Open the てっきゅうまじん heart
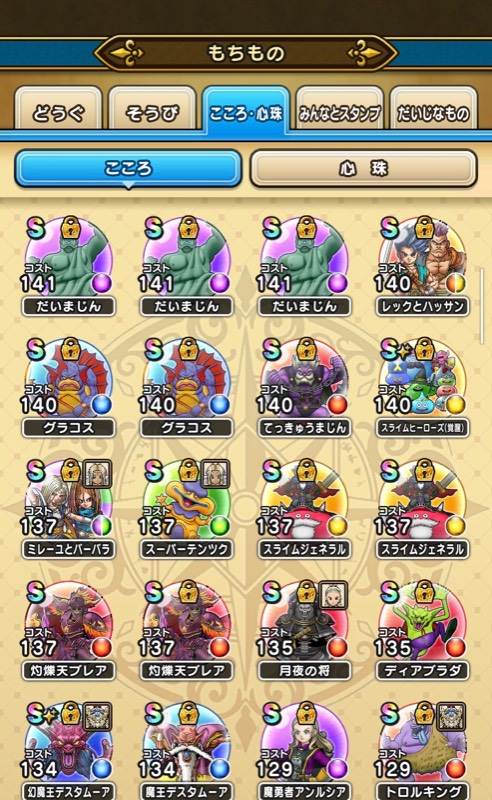The image size is (492, 800). (305, 388)
